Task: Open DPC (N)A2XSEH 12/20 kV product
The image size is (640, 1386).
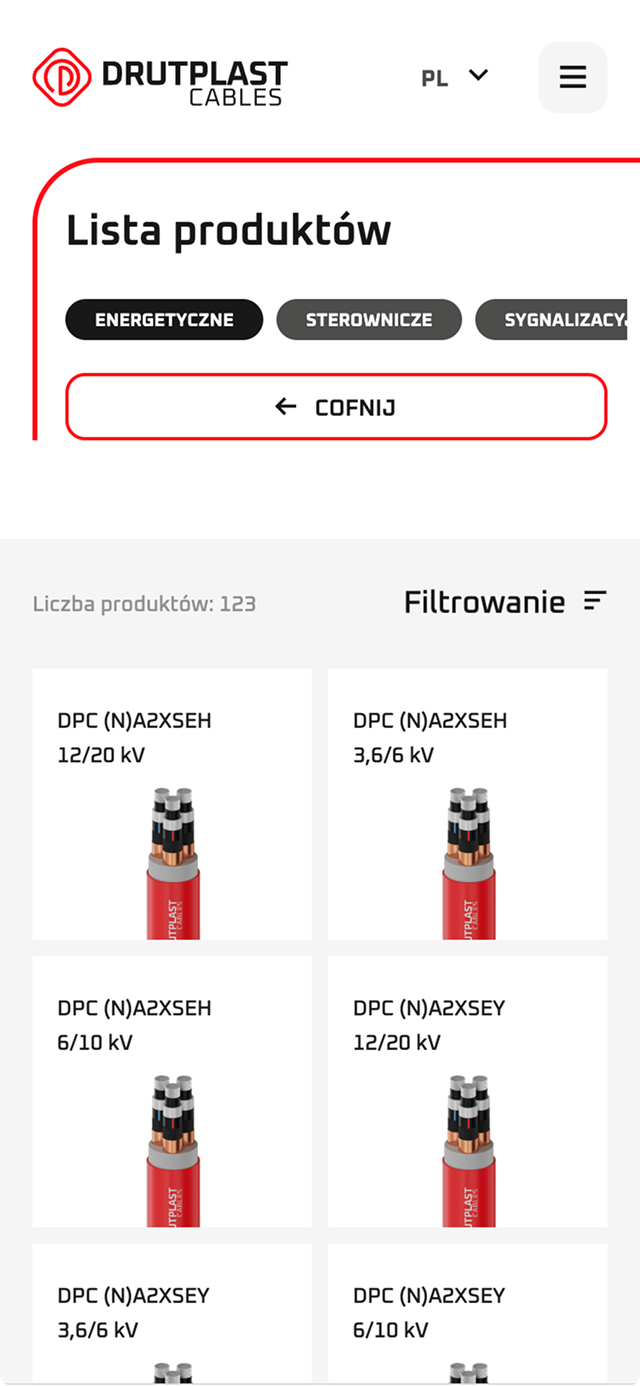Action: [x=172, y=804]
